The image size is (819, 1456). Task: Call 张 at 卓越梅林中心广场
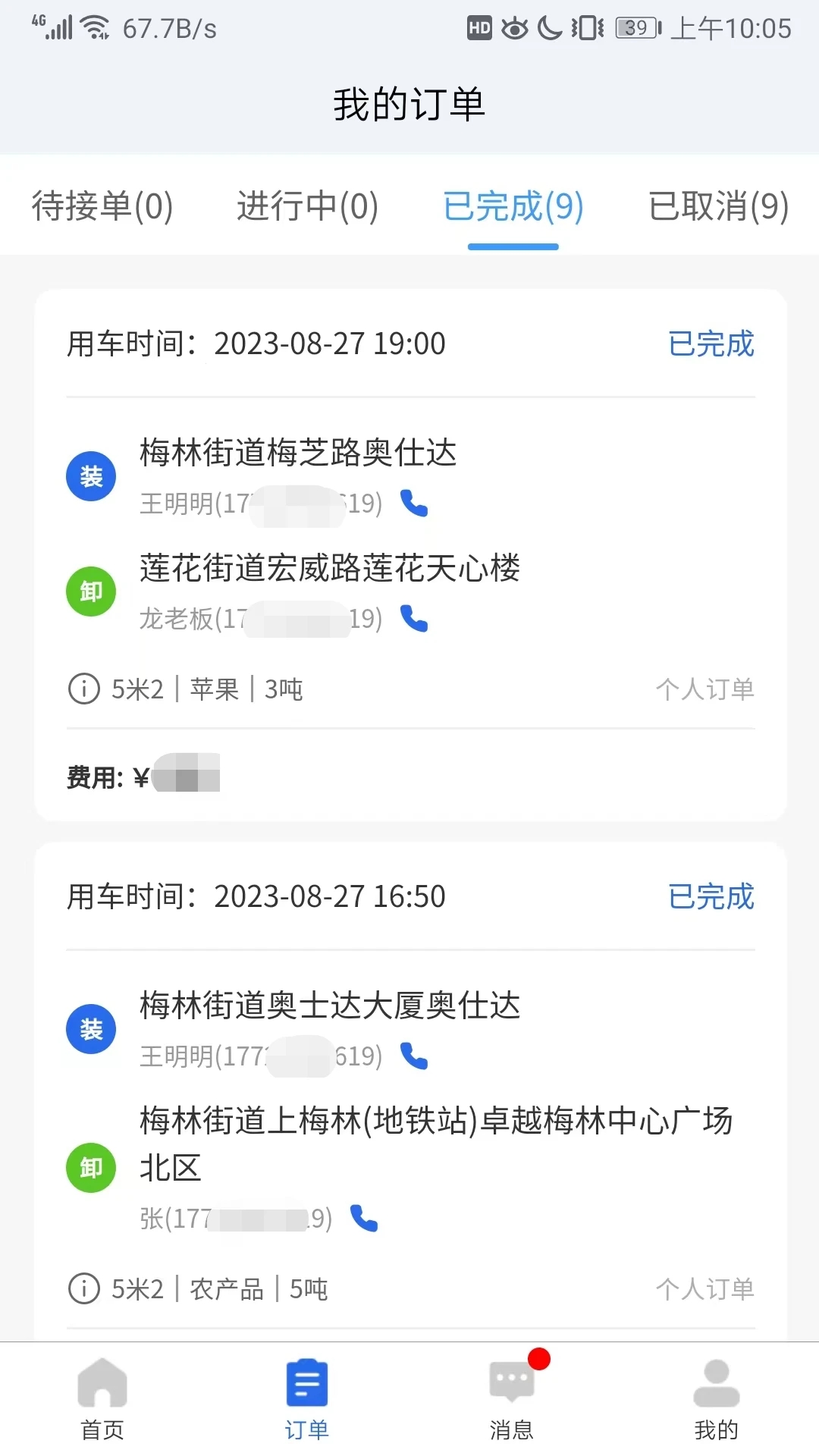pyautogui.click(x=364, y=1218)
